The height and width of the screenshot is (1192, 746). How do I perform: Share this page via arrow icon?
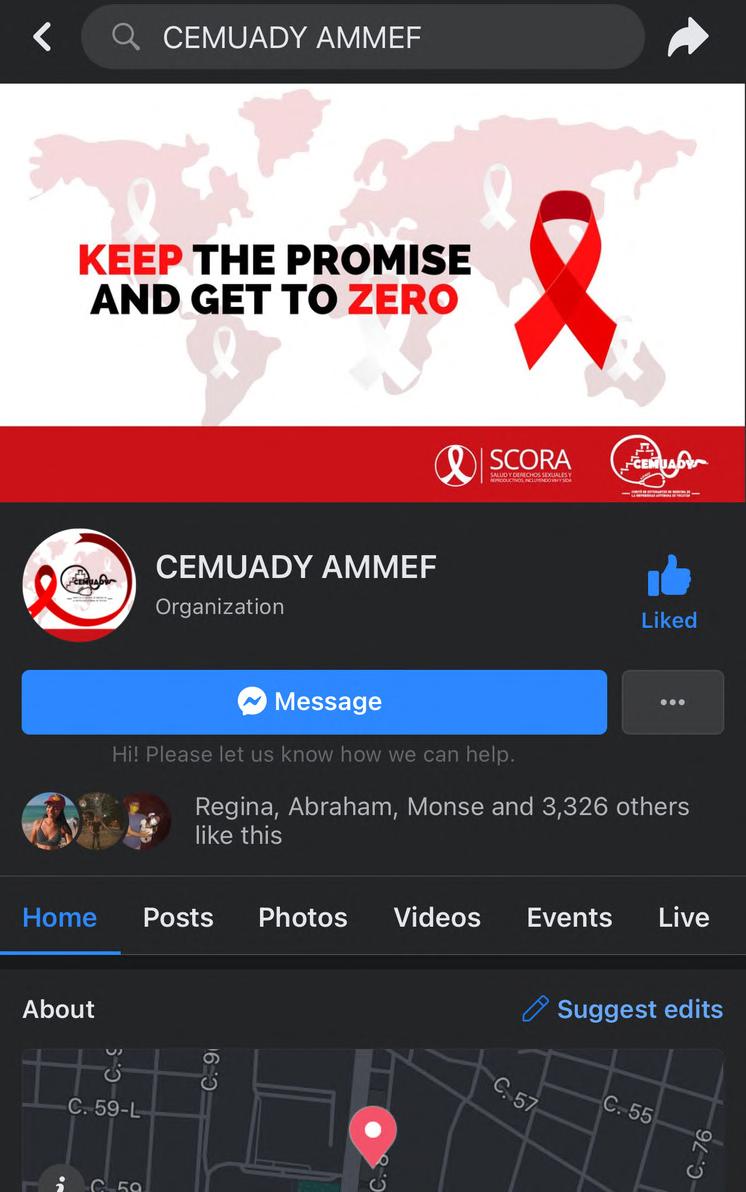(688, 38)
